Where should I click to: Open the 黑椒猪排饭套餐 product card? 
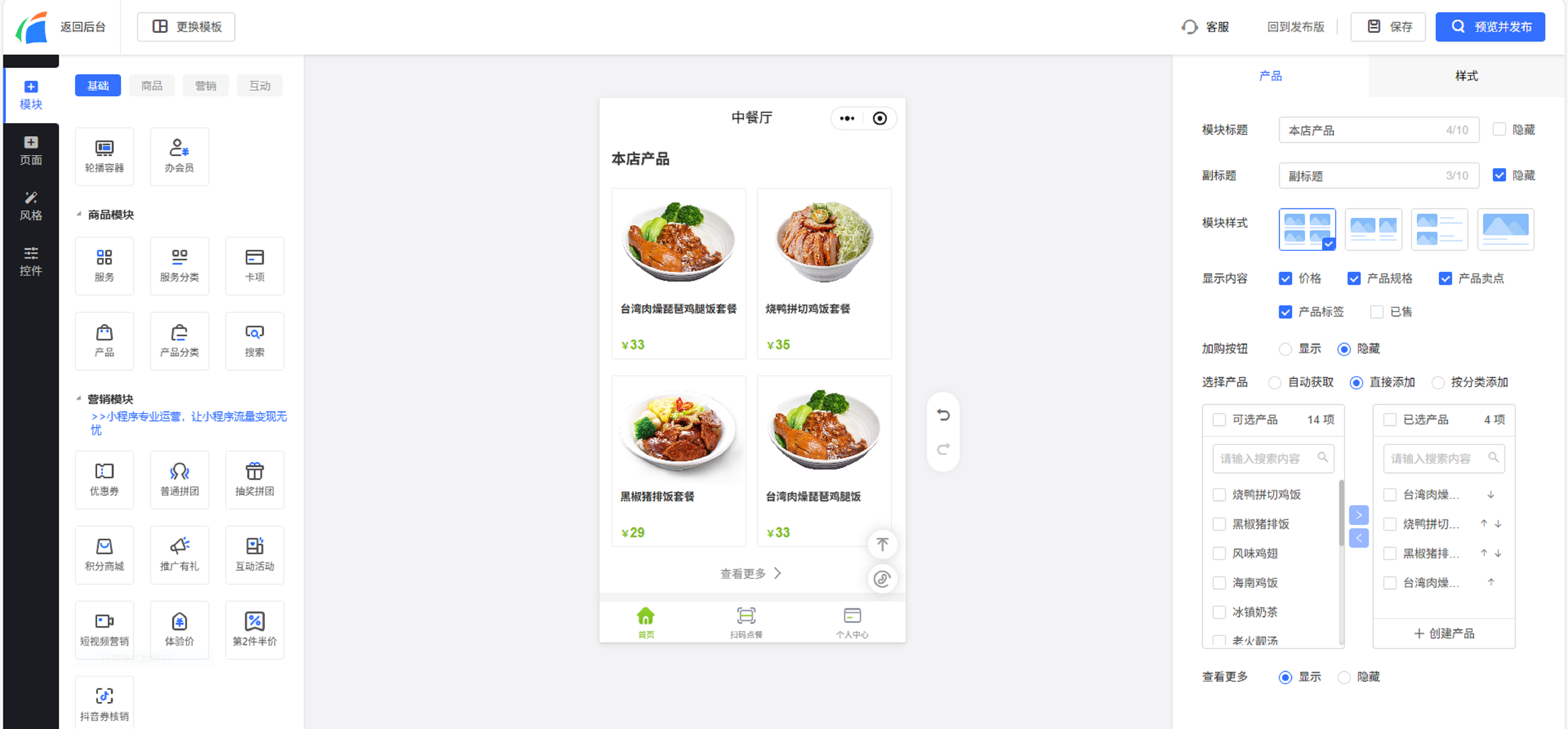click(x=678, y=460)
